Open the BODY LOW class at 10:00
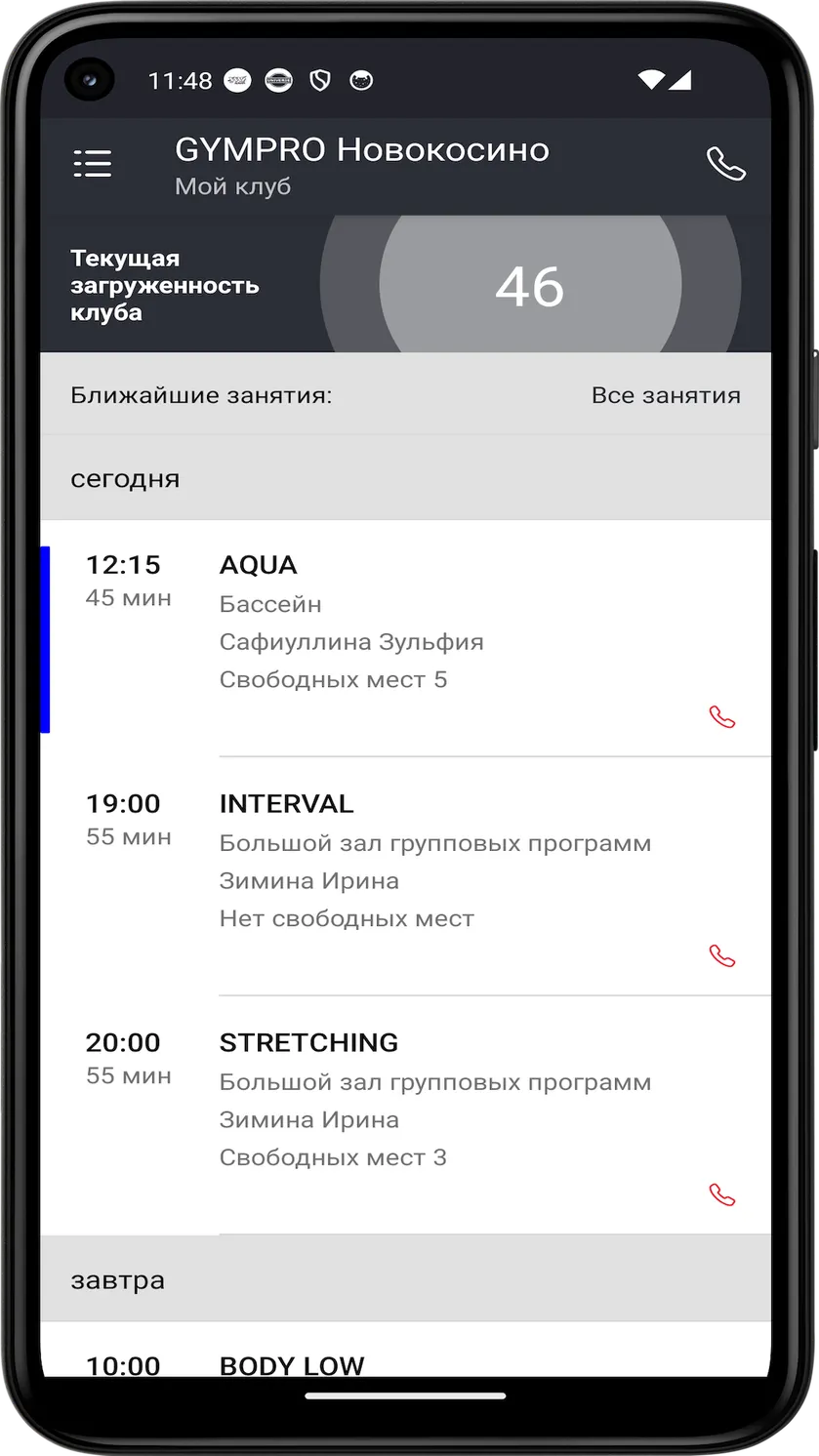The height and width of the screenshot is (1456, 819). [405, 1352]
